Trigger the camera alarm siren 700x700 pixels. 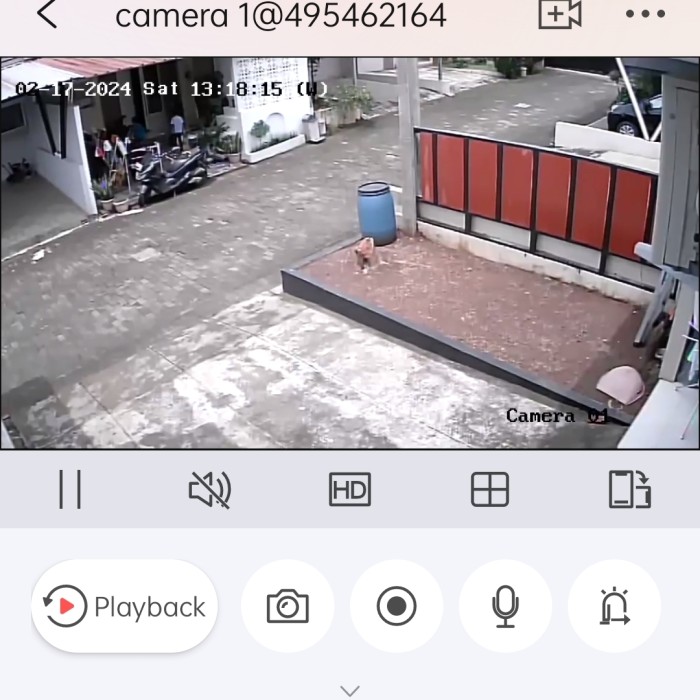[x=614, y=606]
